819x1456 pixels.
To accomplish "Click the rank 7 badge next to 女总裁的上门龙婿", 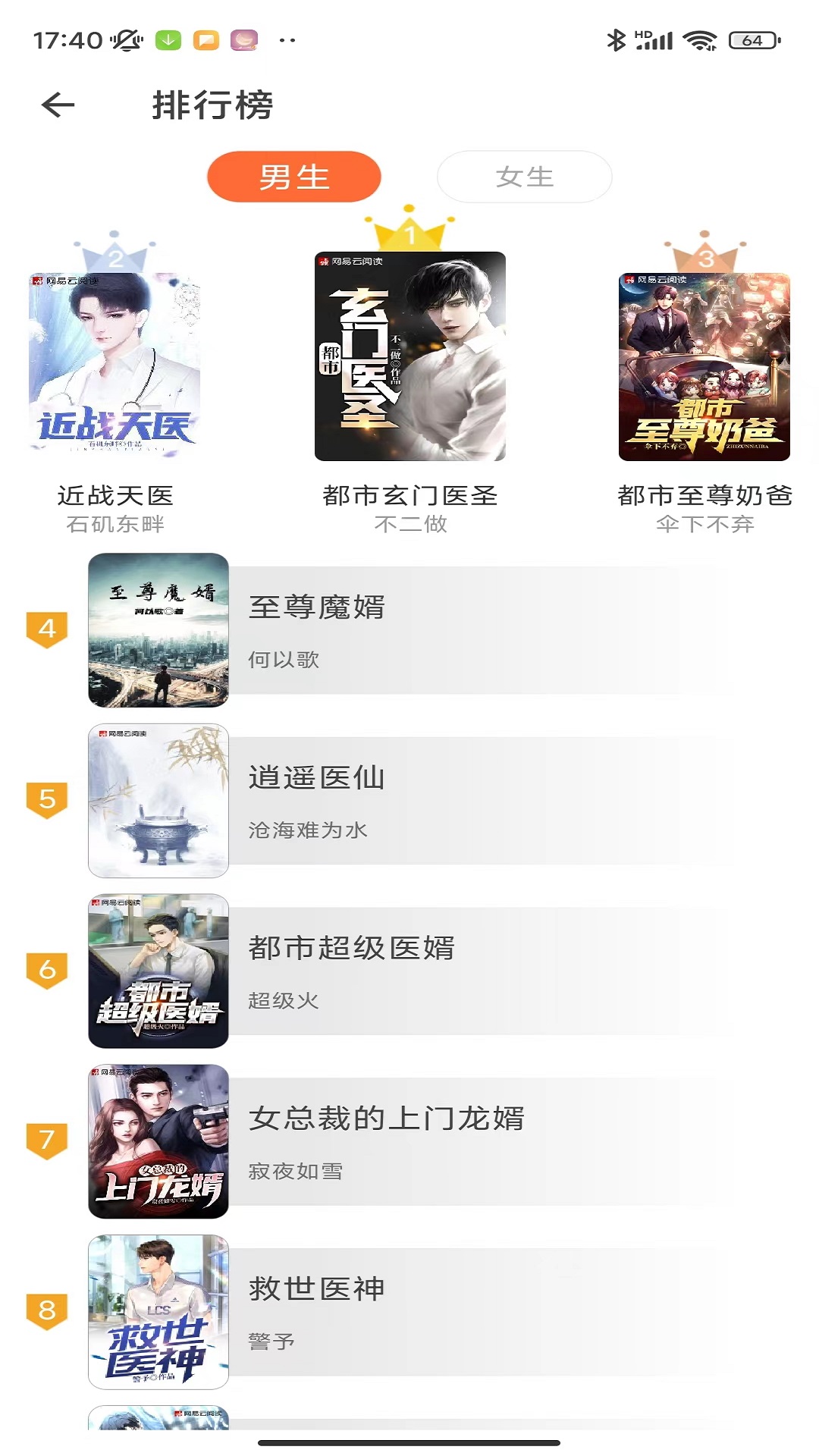I will [47, 1137].
